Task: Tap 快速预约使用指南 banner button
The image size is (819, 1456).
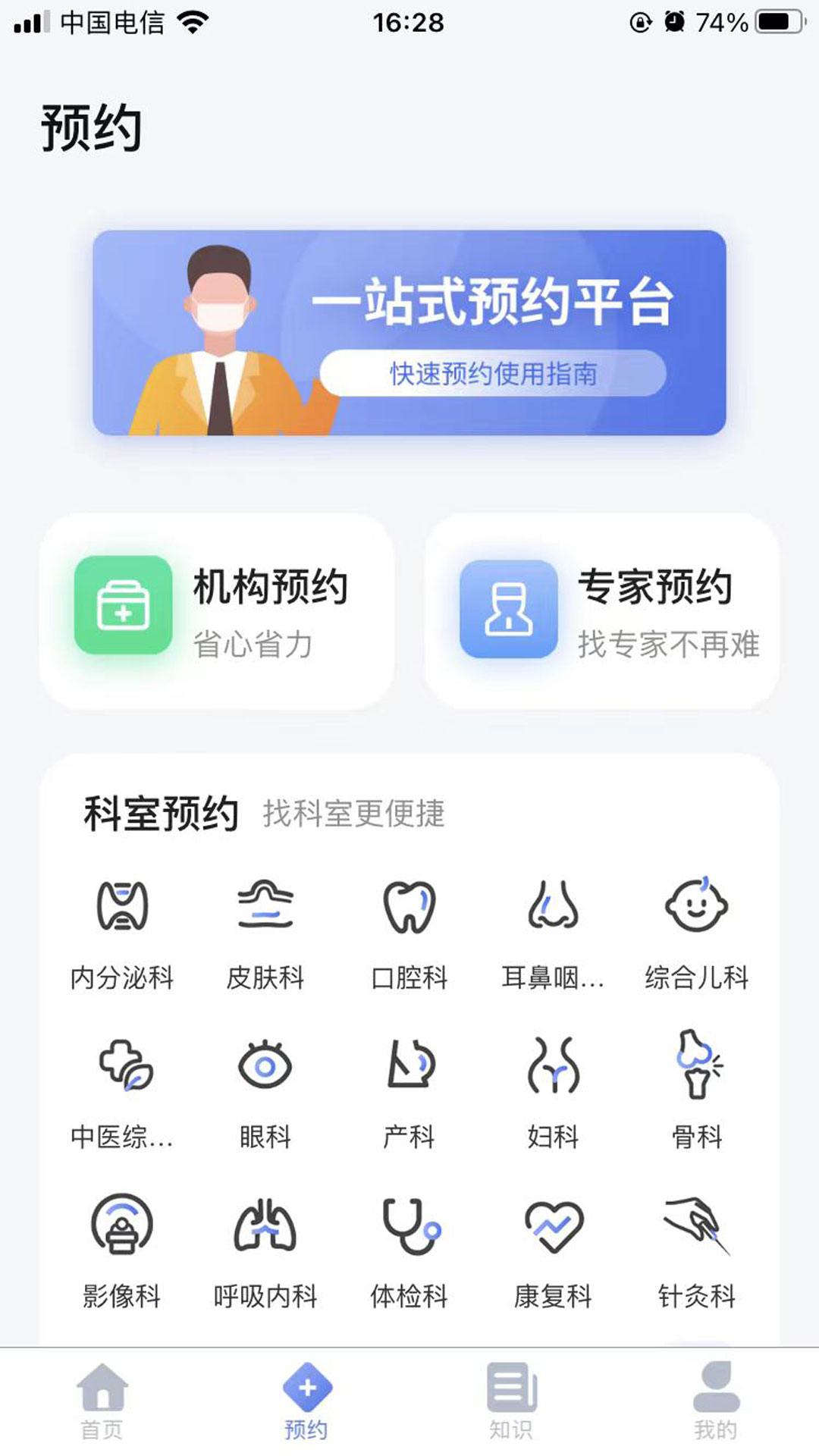Action: 493,372
